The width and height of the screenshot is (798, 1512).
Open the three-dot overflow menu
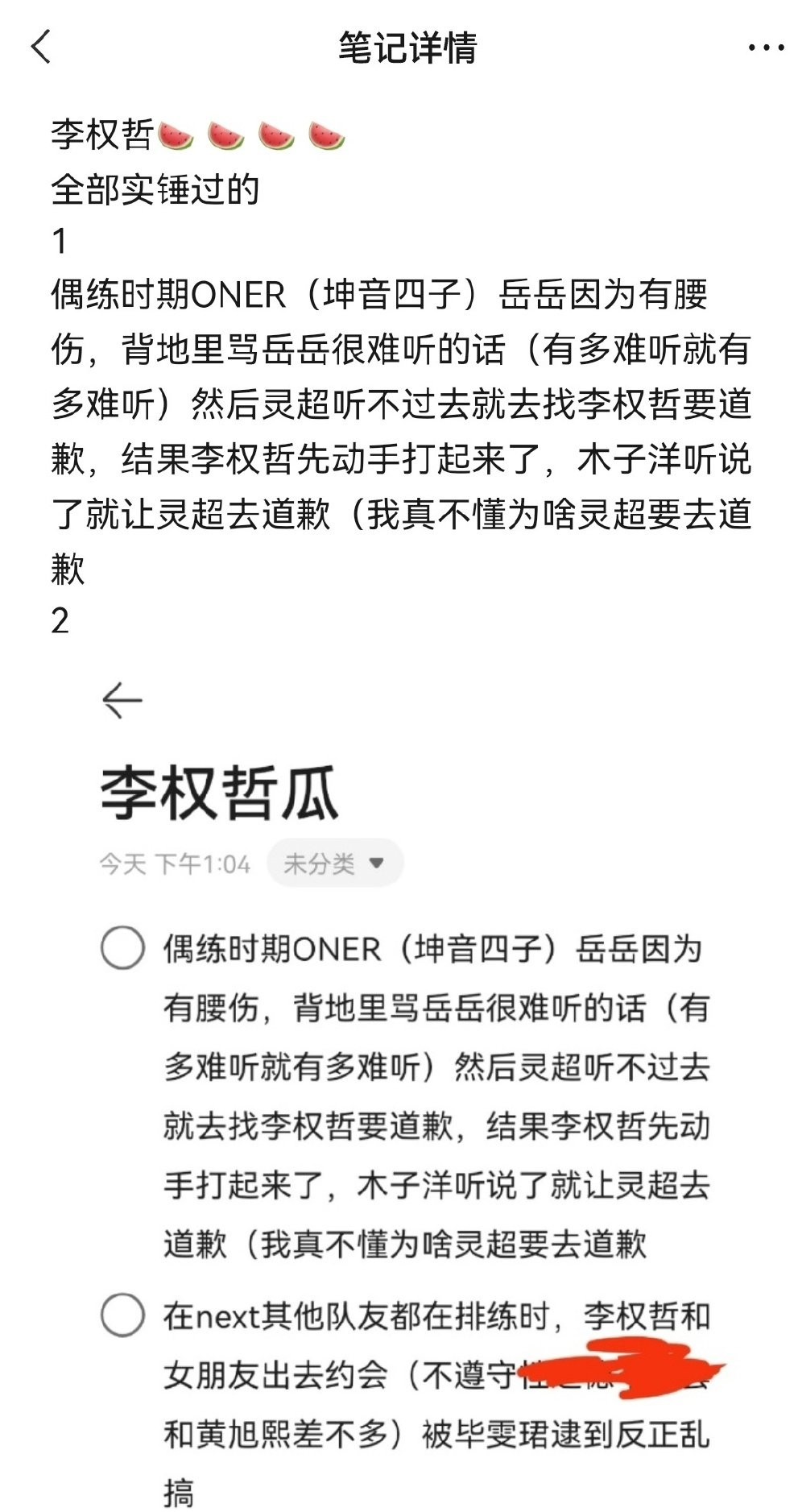coord(764,48)
